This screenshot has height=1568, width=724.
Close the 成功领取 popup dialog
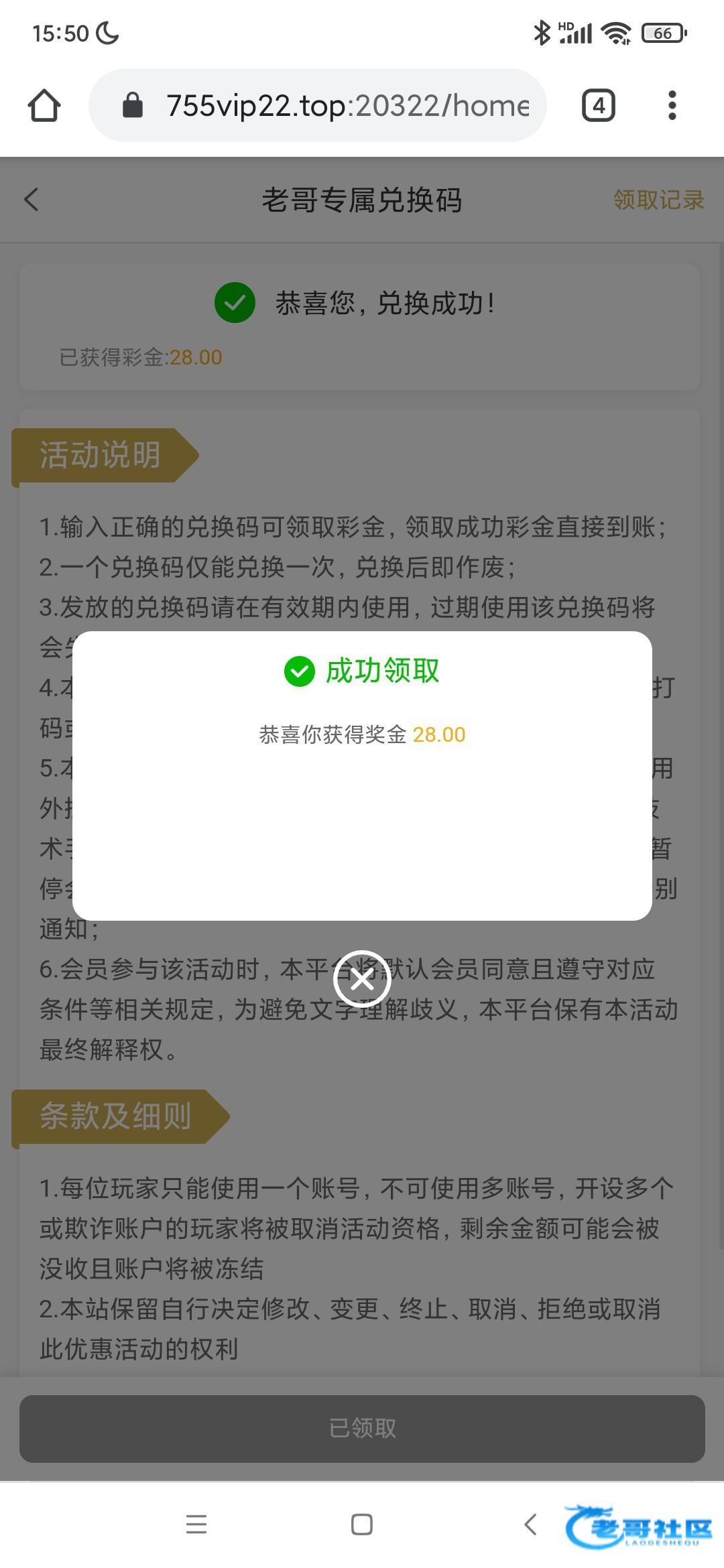point(362,979)
